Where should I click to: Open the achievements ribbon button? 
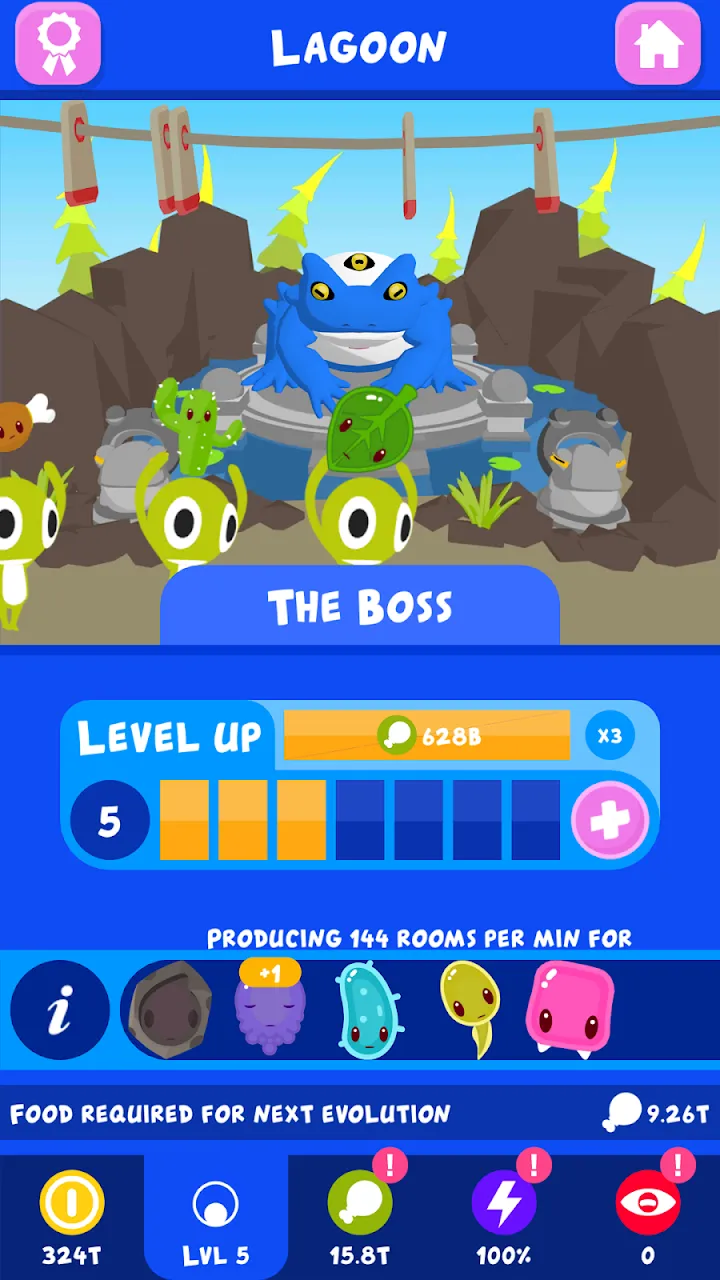(58, 43)
